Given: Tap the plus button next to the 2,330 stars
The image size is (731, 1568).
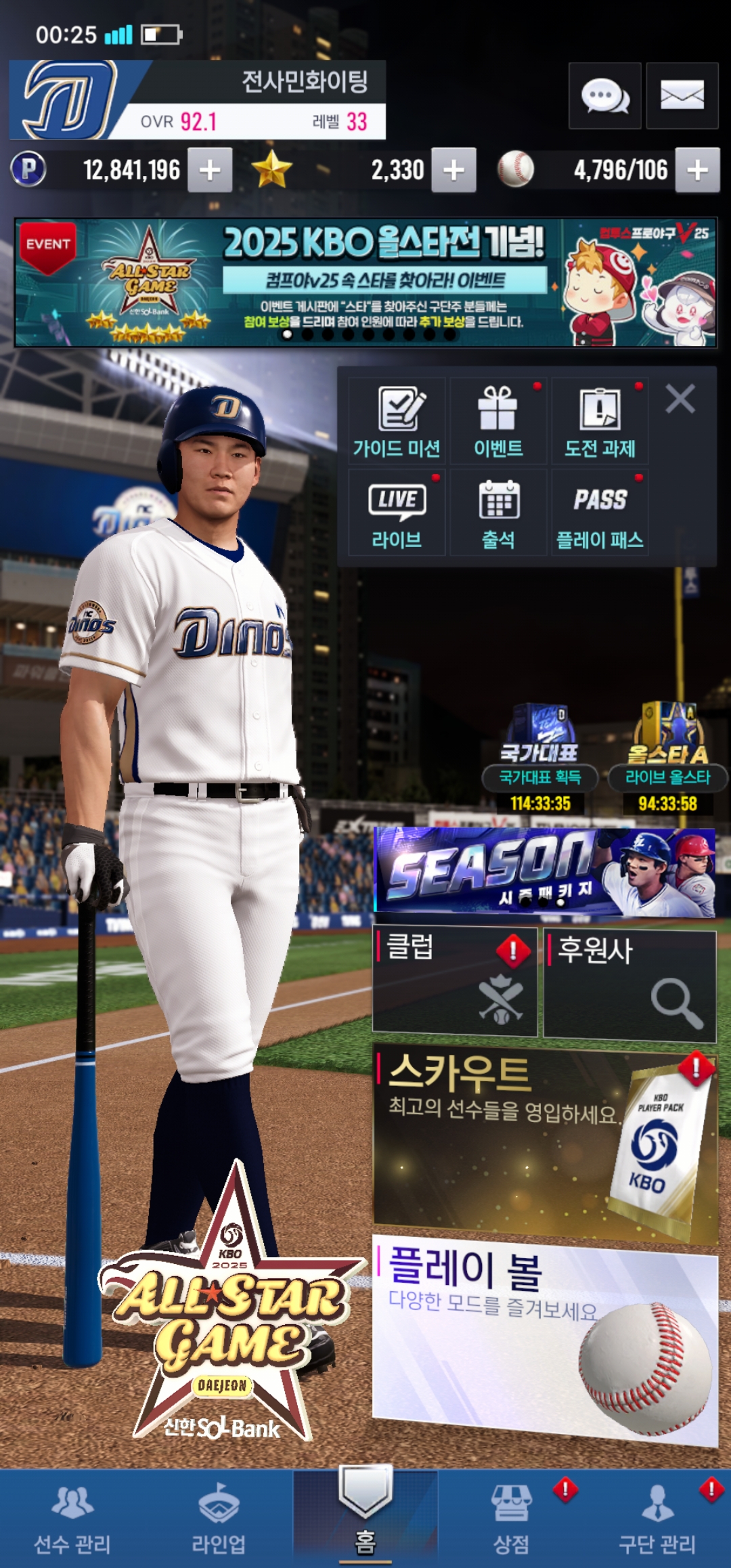Looking at the screenshot, I should click(453, 170).
